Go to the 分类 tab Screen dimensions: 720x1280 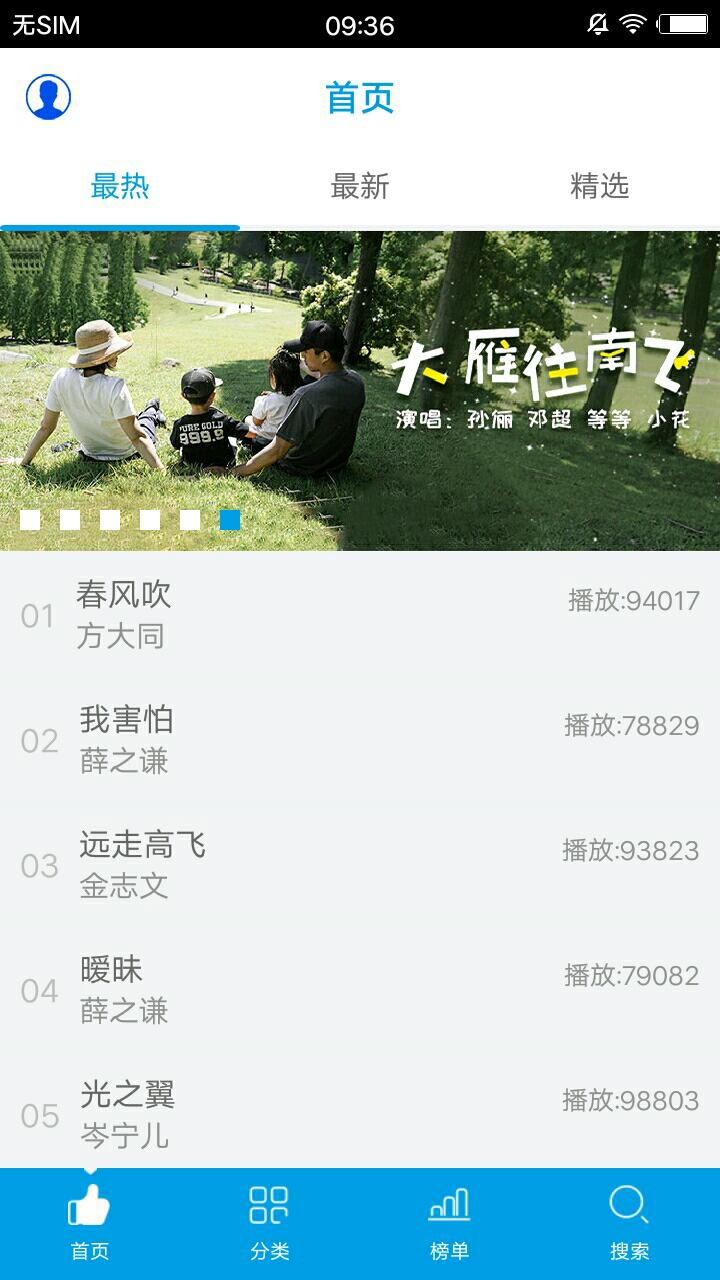point(269,1222)
